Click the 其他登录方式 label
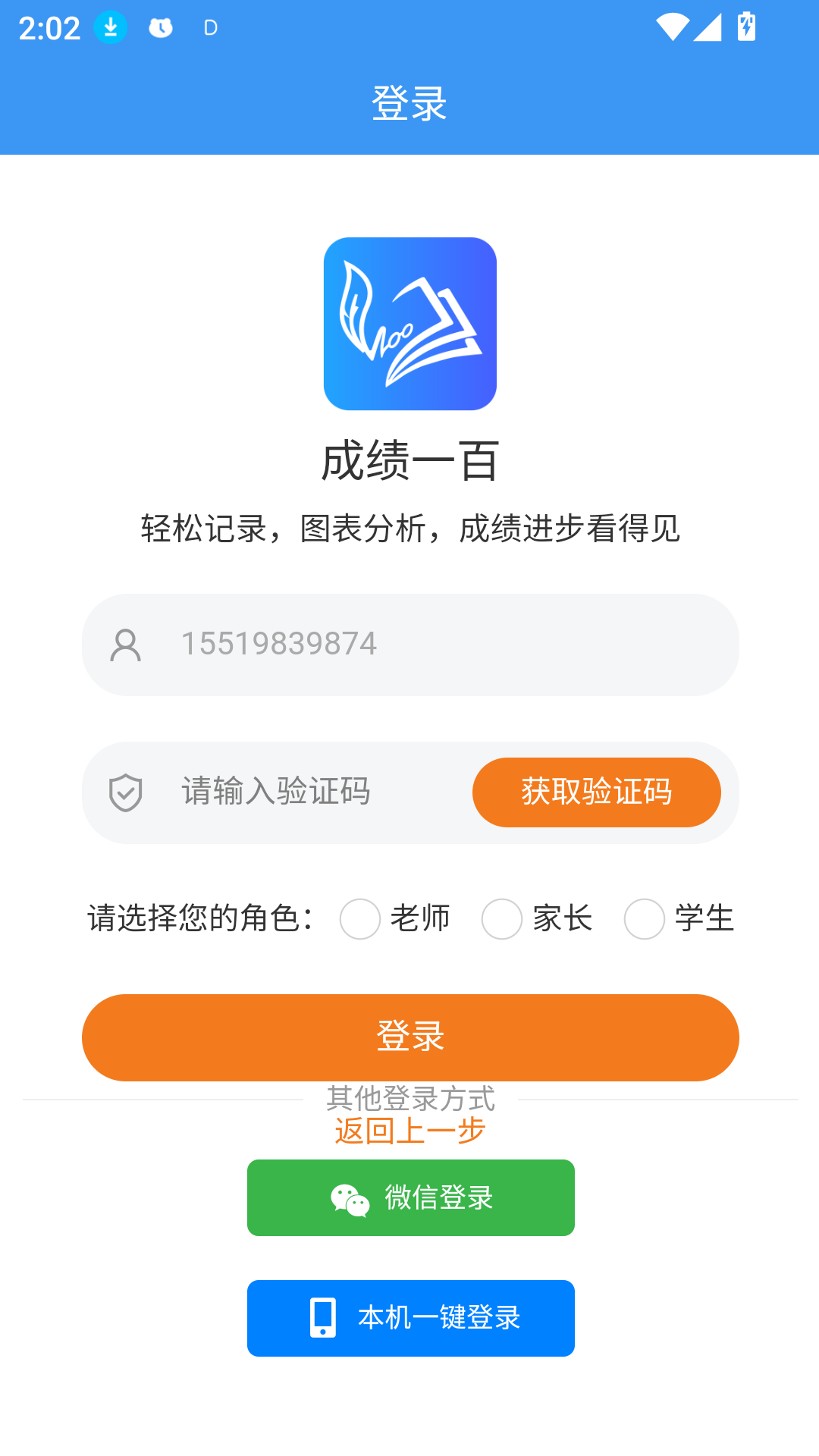The image size is (819, 1456). click(409, 1100)
